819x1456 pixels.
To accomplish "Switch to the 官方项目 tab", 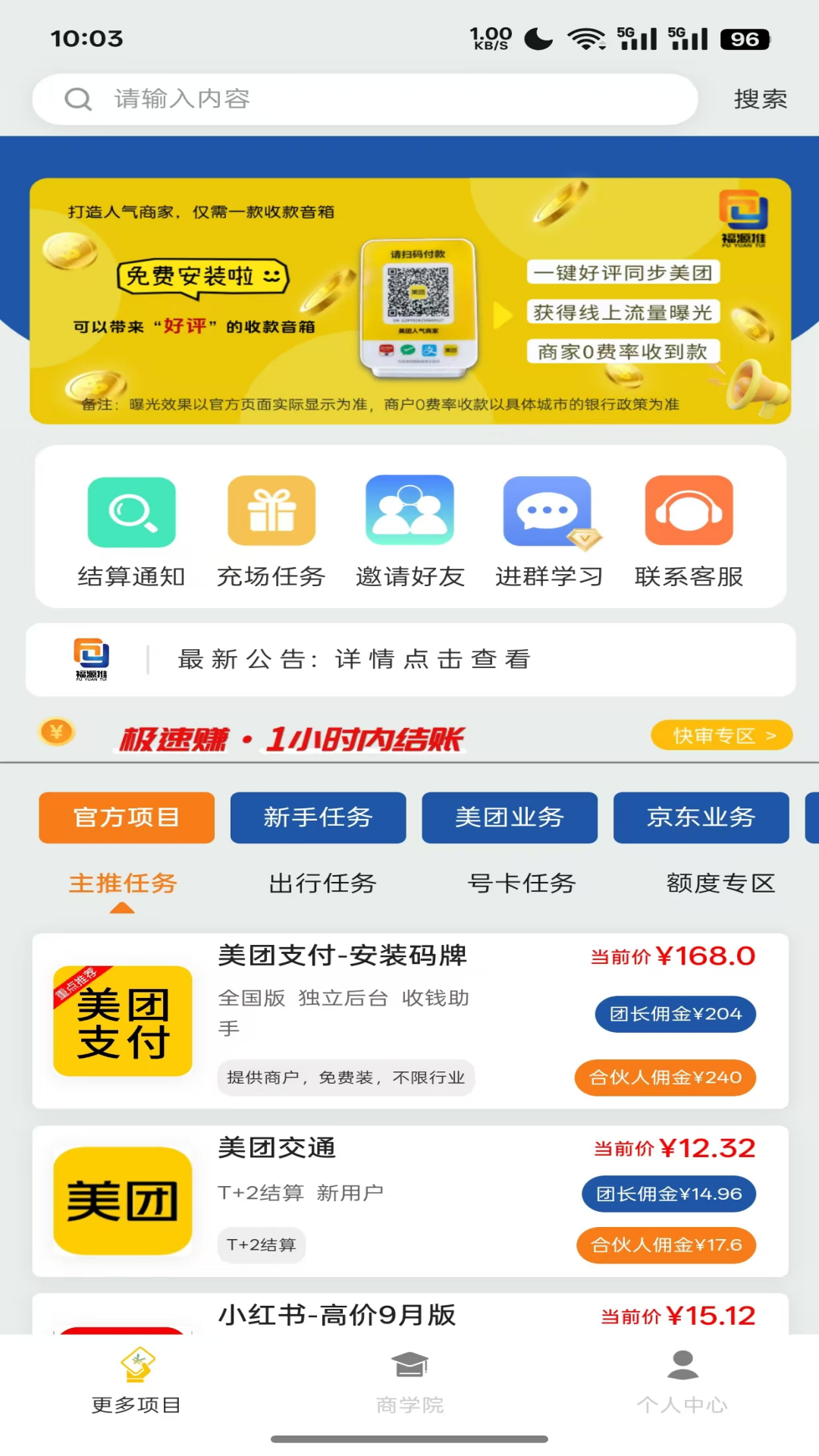I will click(126, 817).
